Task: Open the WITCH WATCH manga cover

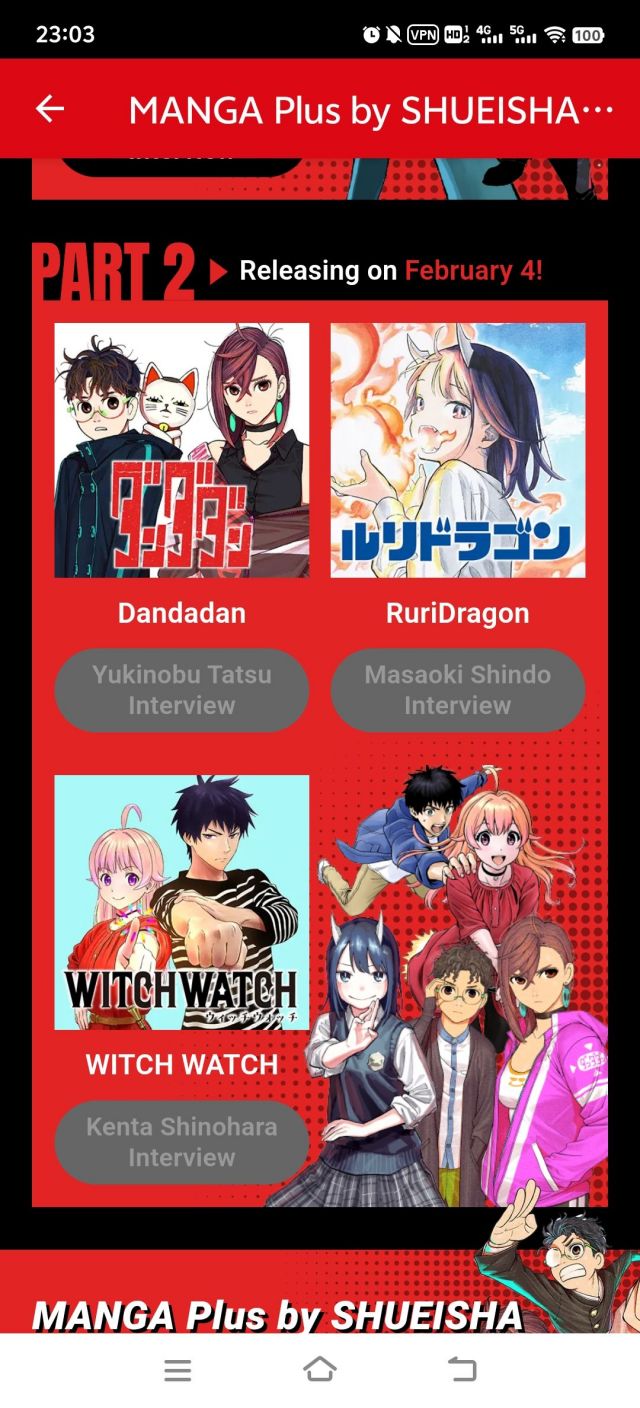Action: click(x=182, y=902)
